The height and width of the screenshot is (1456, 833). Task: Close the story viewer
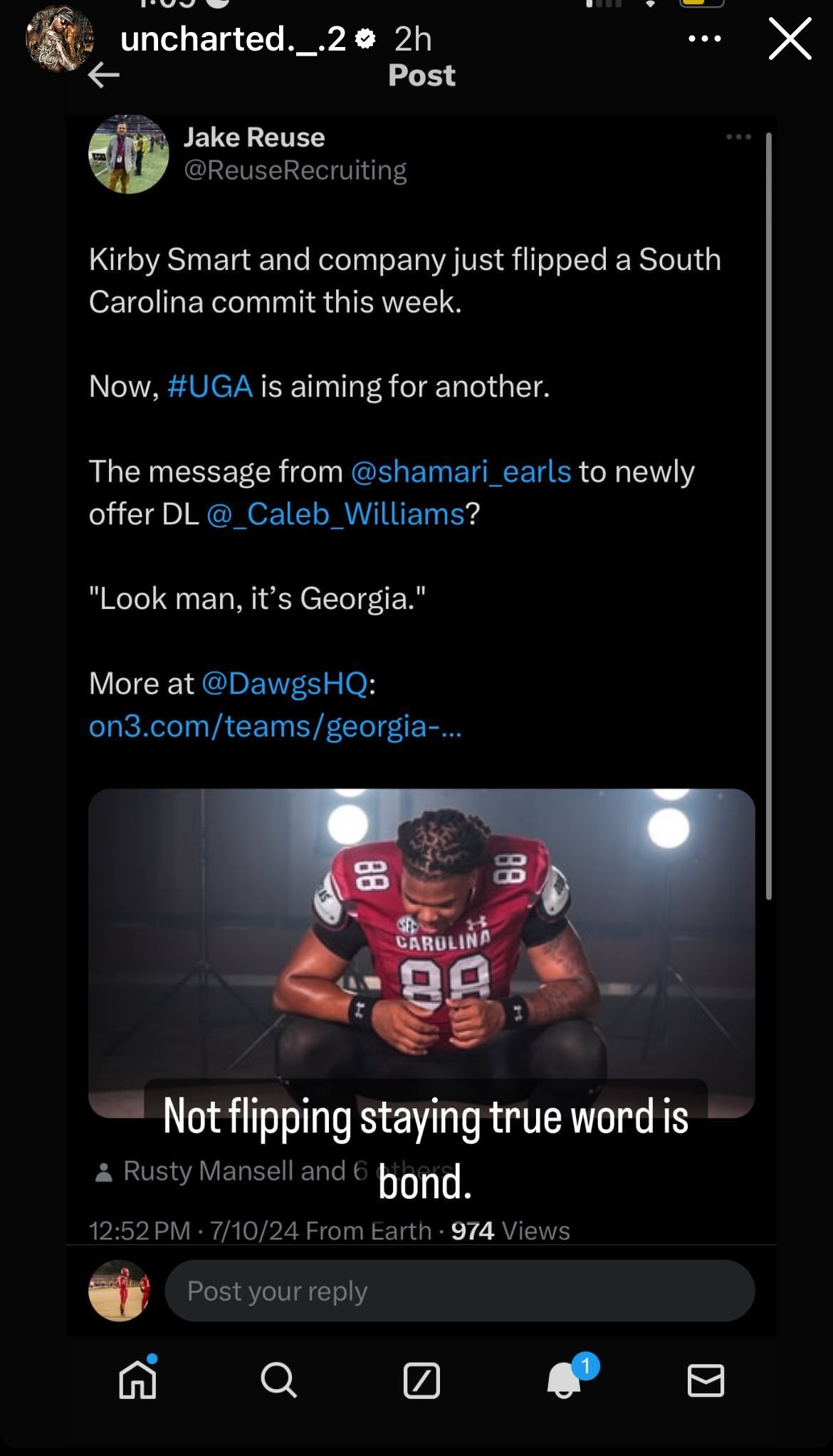coord(790,39)
